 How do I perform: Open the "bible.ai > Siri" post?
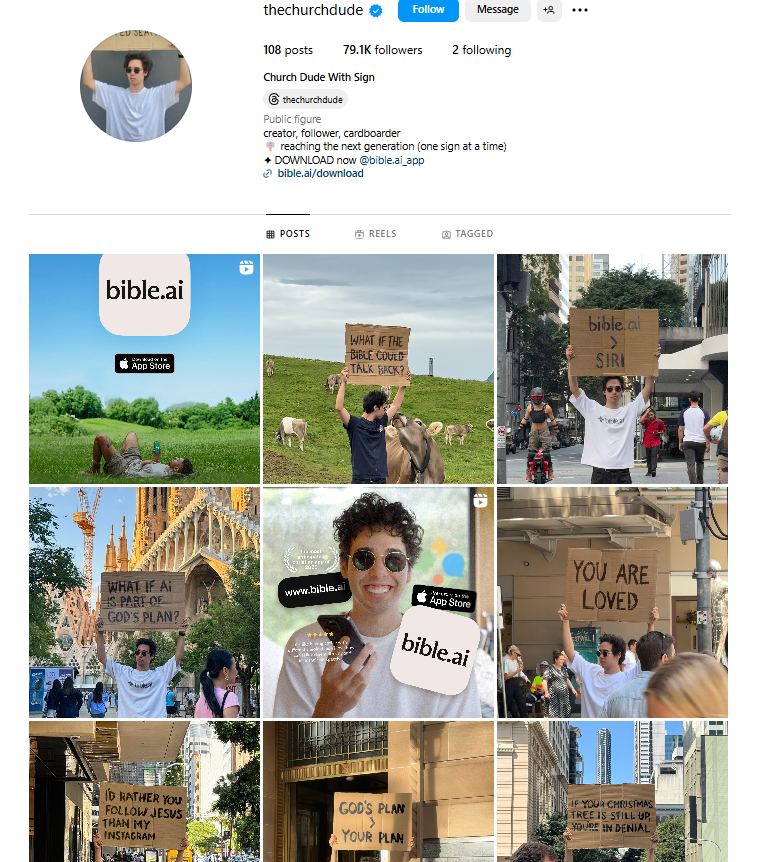click(612, 368)
